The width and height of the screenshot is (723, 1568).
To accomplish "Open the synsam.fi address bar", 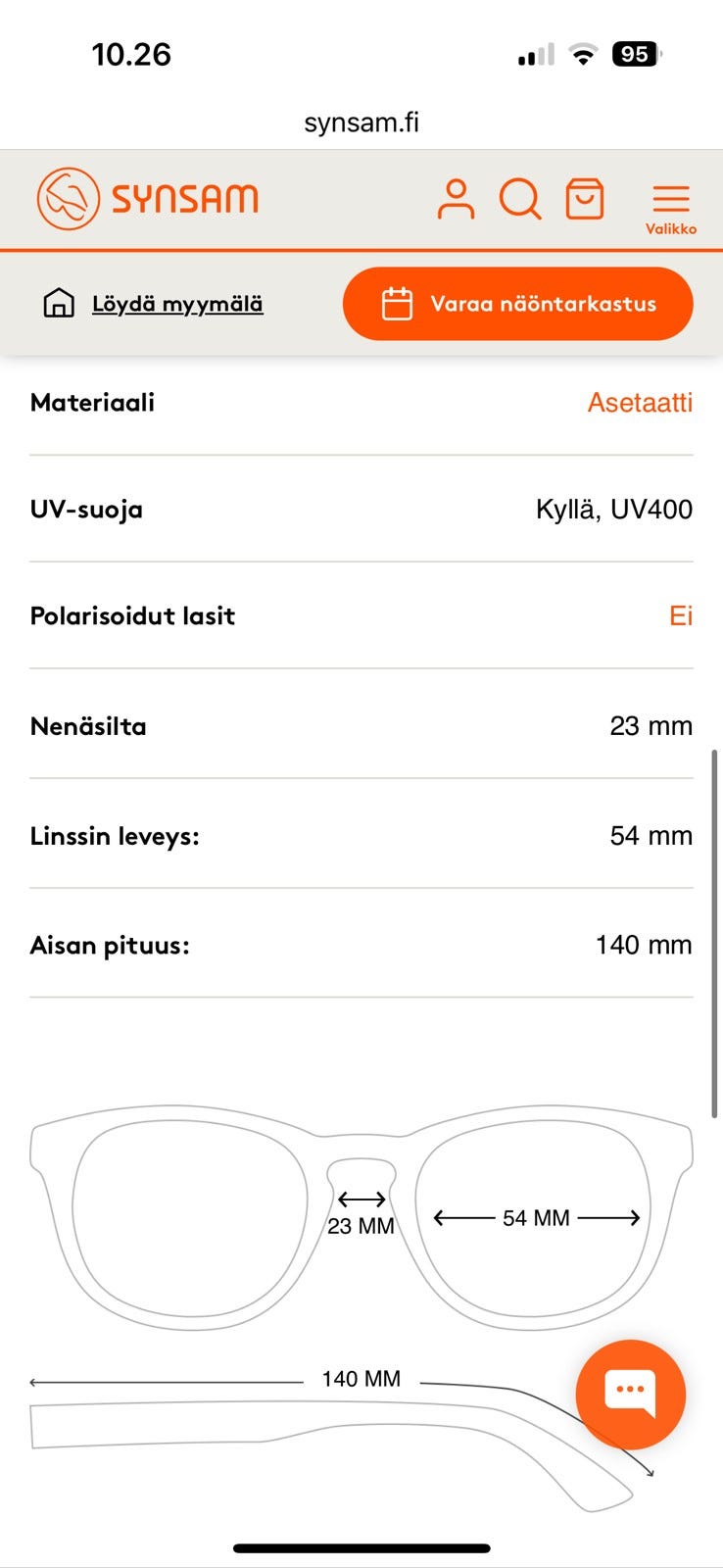I will point(361,122).
